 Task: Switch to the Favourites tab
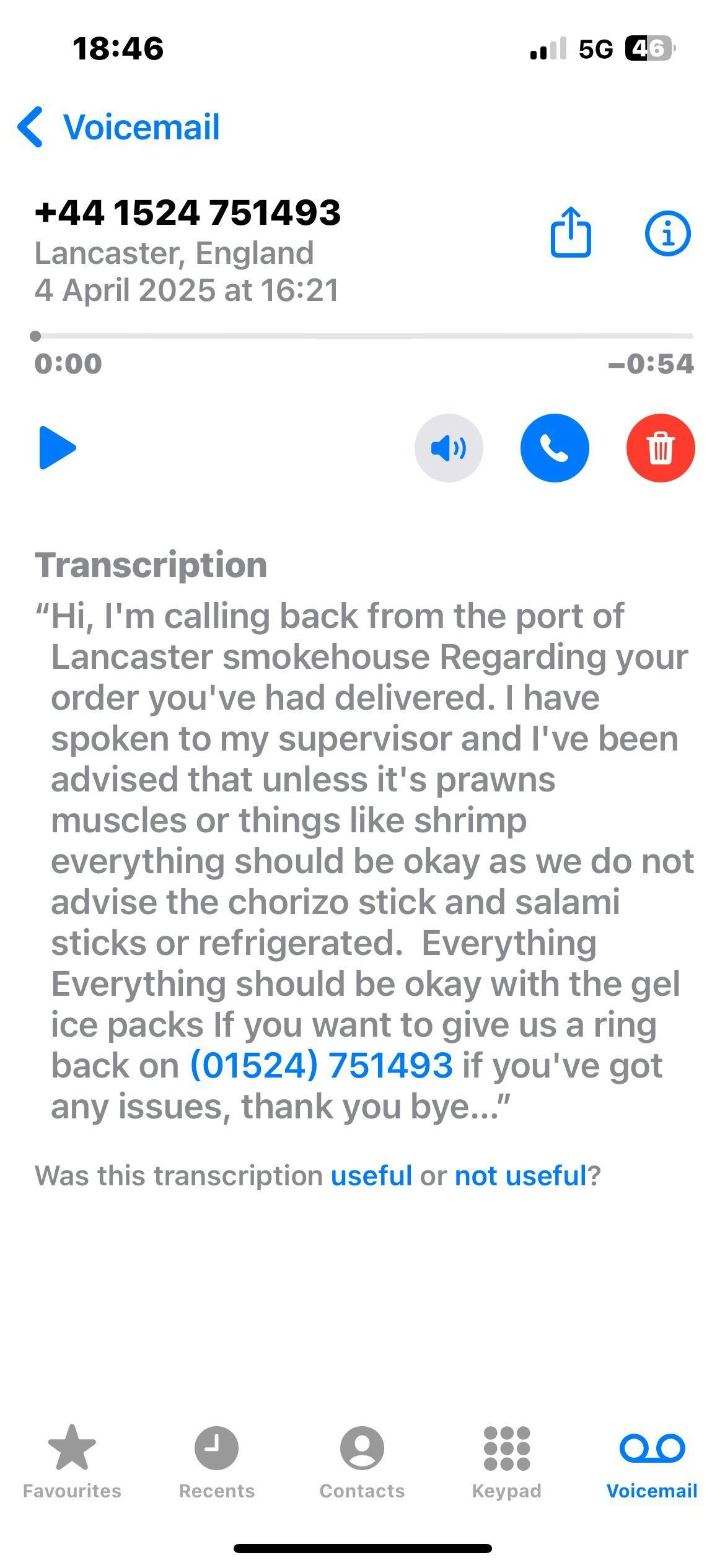72,1461
